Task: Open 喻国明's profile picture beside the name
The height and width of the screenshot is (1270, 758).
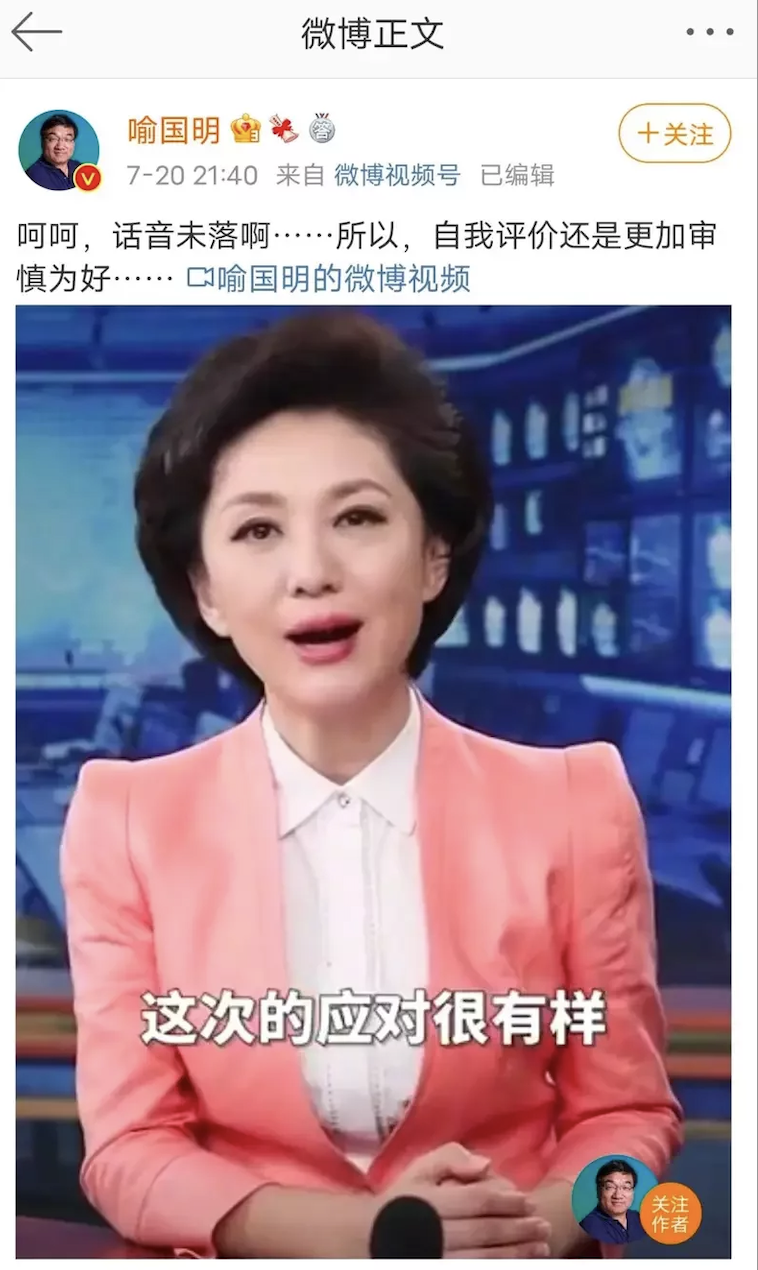Action: coord(59,150)
